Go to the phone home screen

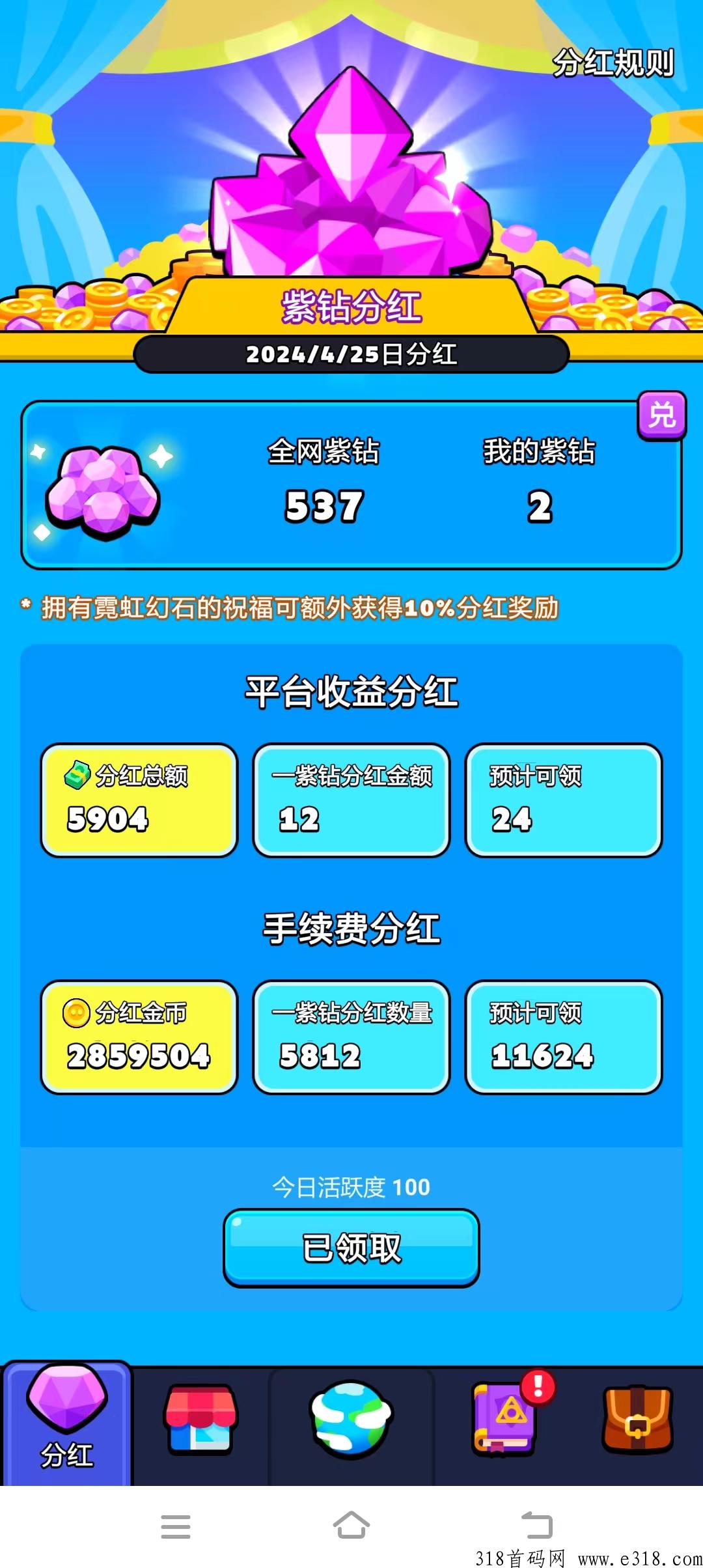point(351,1526)
